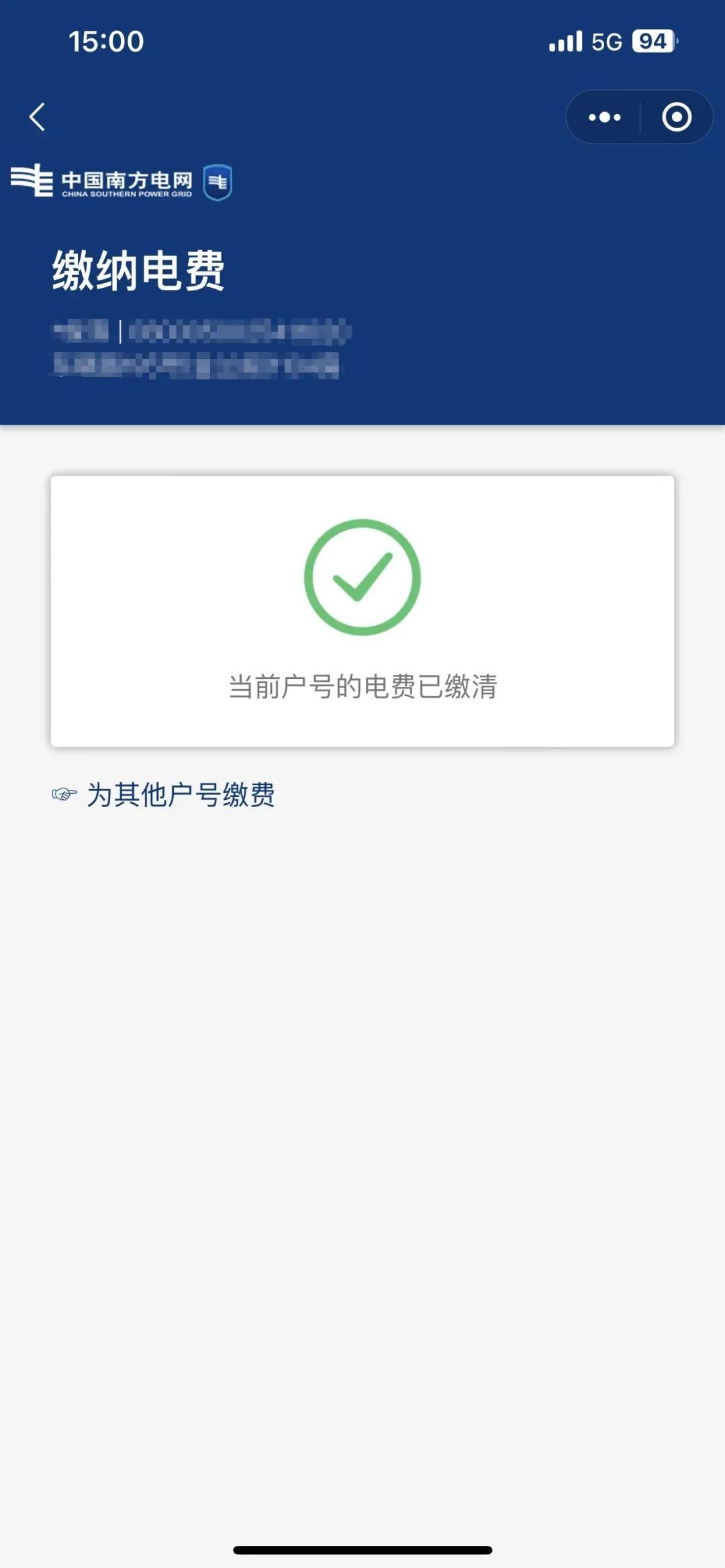This screenshot has width=725, height=1568.
Task: Close the mini program with the circle button
Action: pos(676,117)
